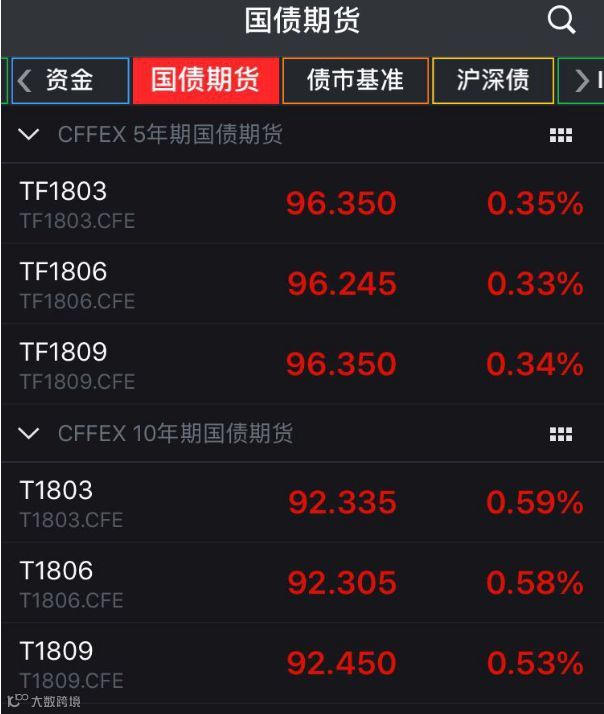
Task: View details for T1806
Action: click(300, 582)
